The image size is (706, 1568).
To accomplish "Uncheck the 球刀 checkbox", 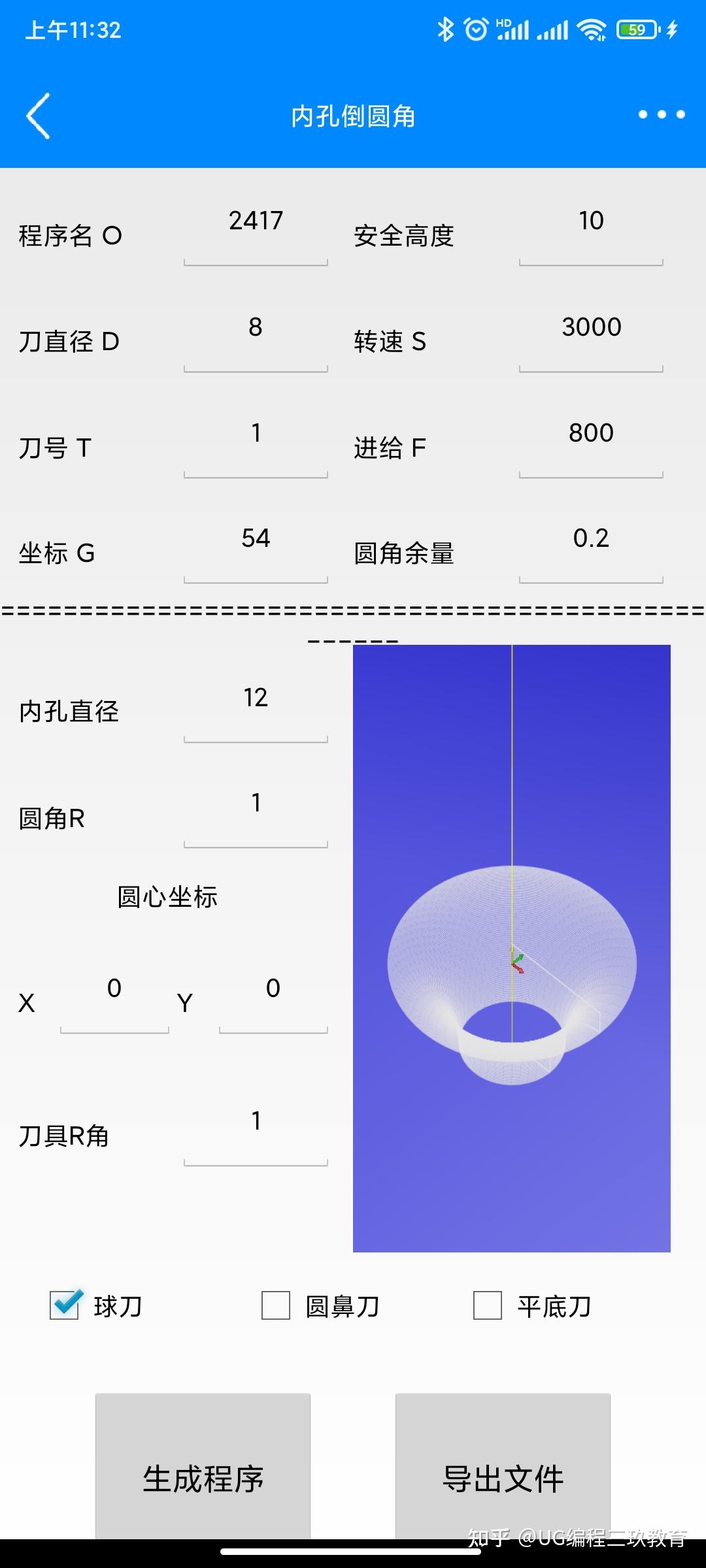I will click(65, 1305).
